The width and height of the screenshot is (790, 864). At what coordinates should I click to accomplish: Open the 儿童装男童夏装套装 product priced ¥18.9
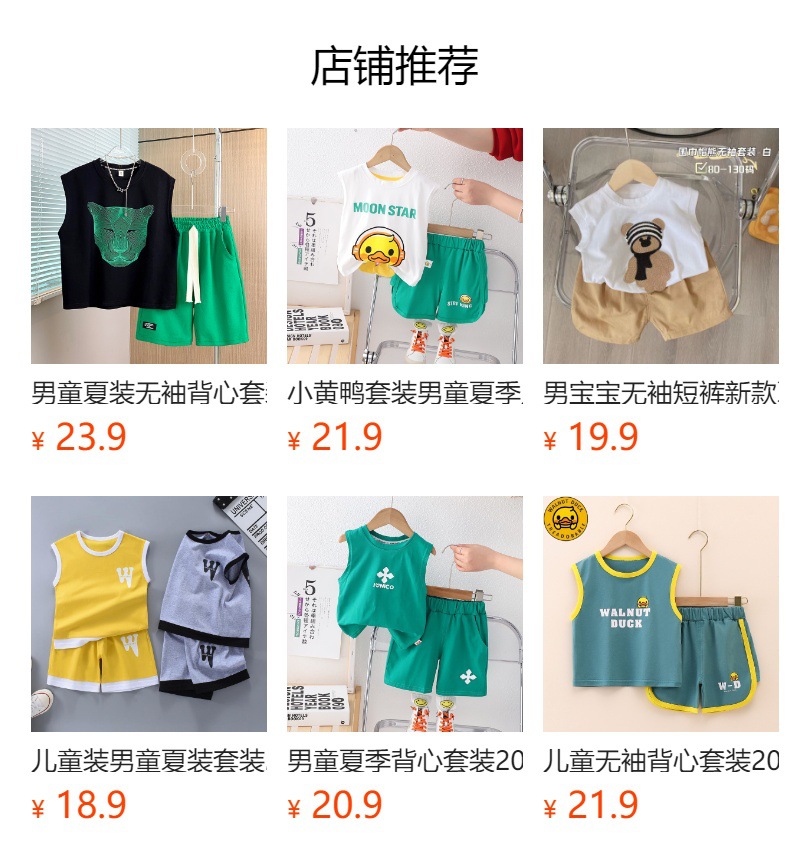click(148, 614)
